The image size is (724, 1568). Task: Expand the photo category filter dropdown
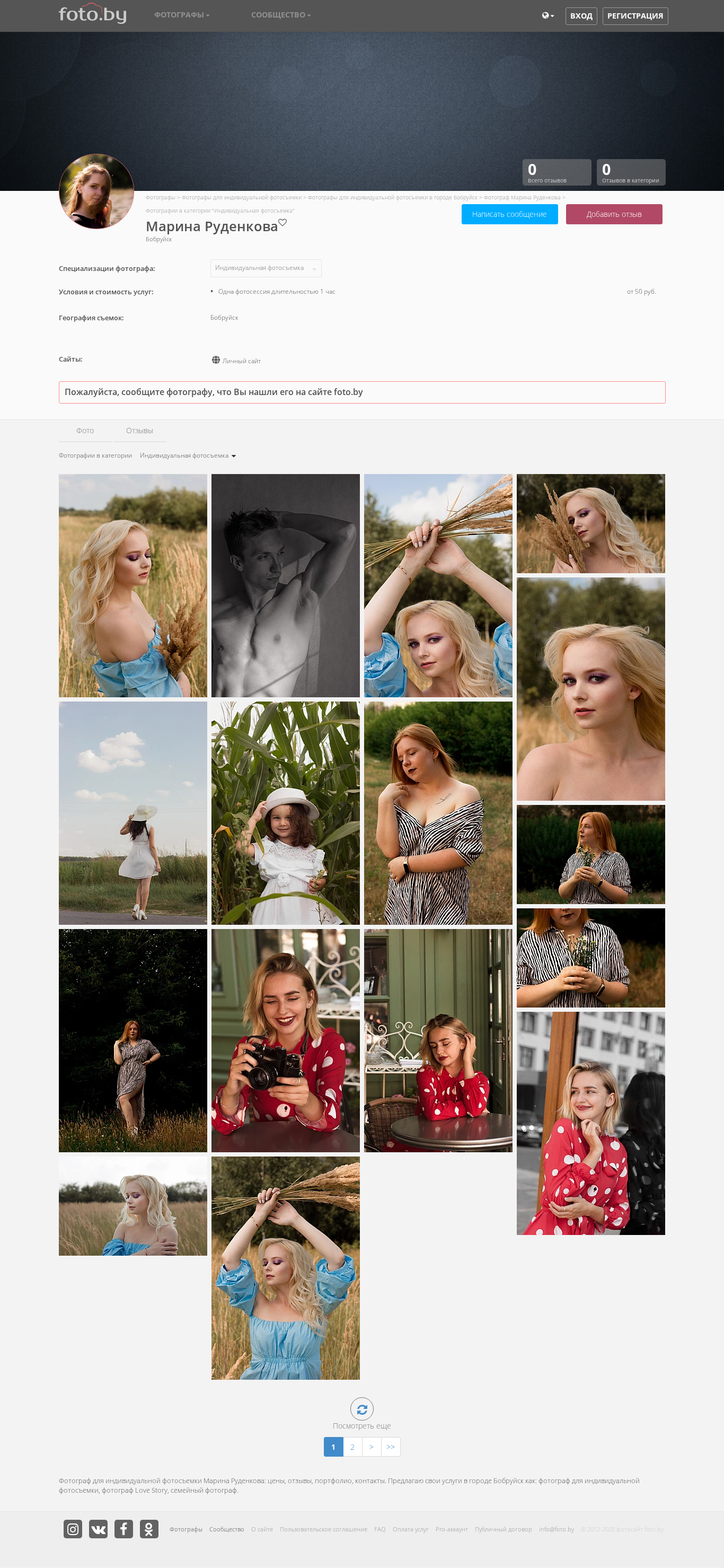point(188,456)
